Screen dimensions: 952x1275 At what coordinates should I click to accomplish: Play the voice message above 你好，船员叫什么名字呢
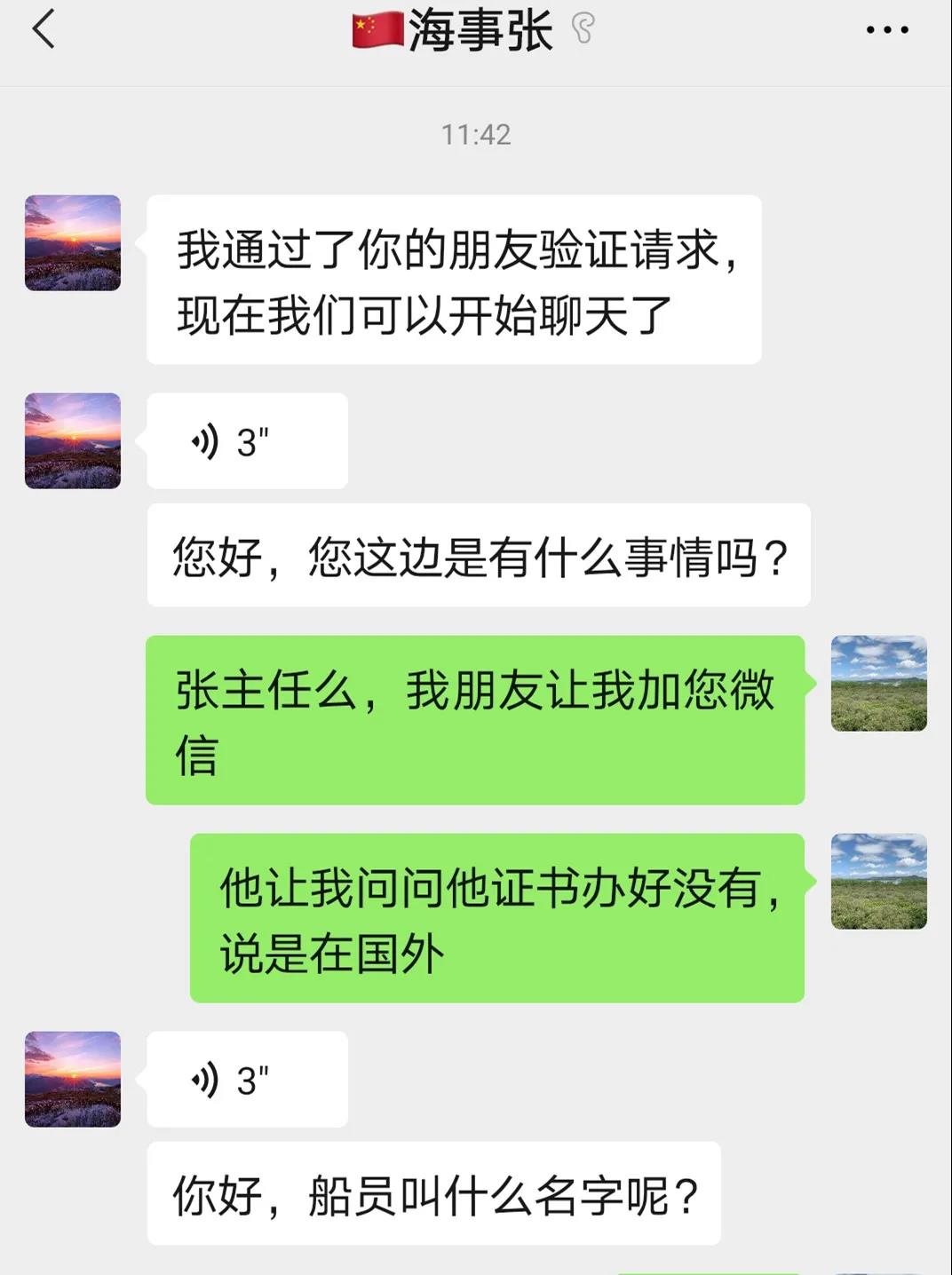(247, 1080)
